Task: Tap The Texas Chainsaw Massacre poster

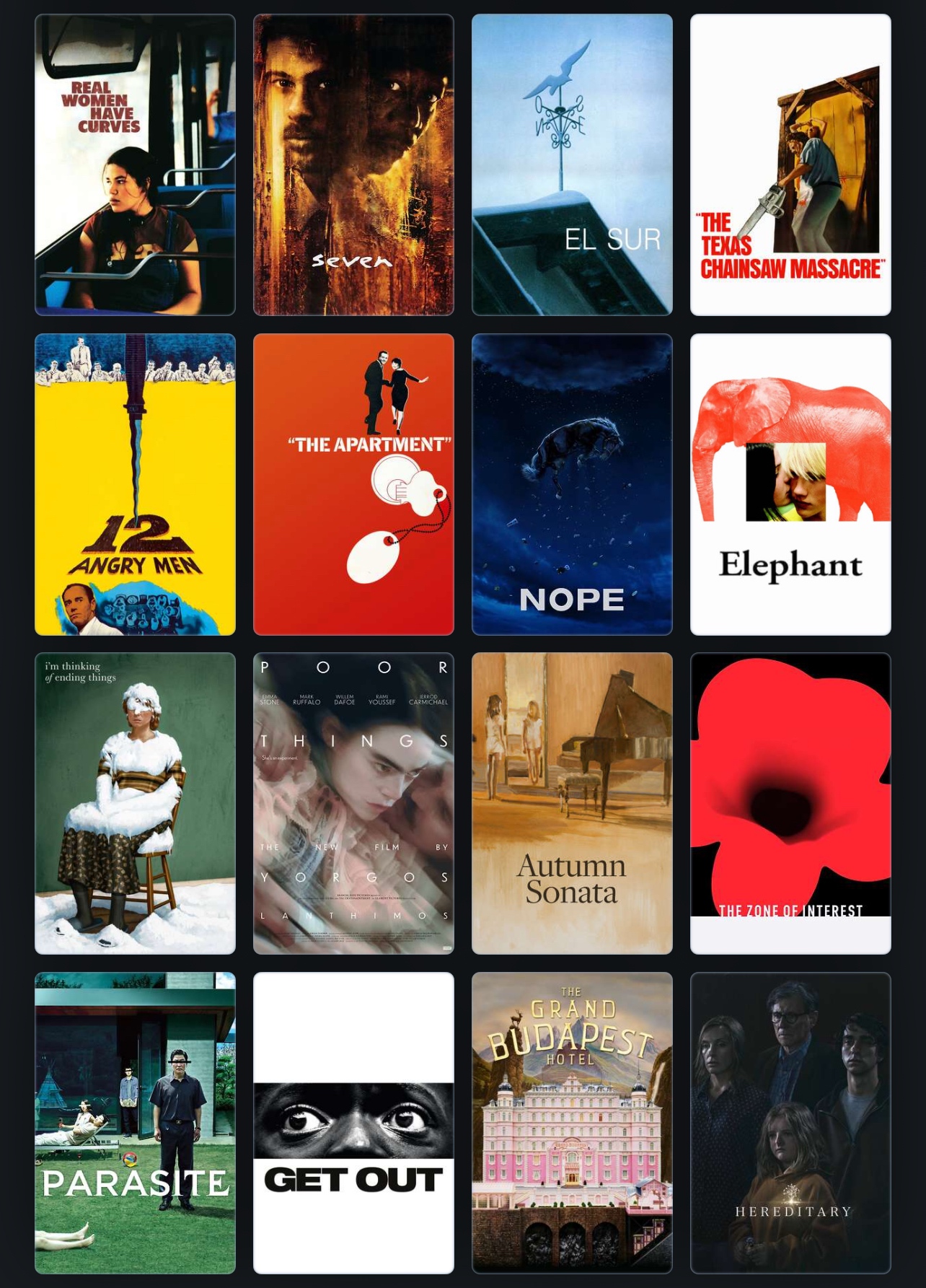Action: point(790,165)
